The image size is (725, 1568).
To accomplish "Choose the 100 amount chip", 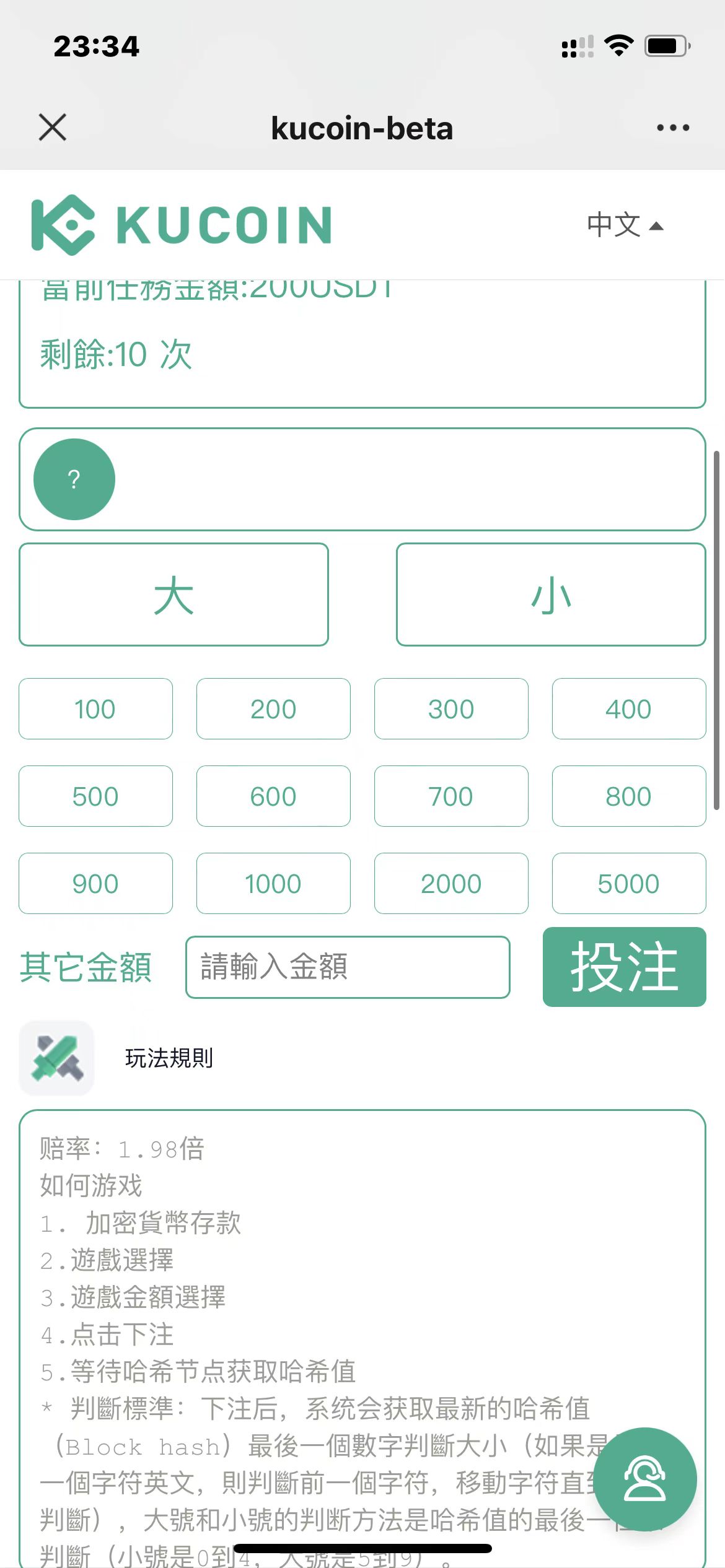I will tap(95, 709).
